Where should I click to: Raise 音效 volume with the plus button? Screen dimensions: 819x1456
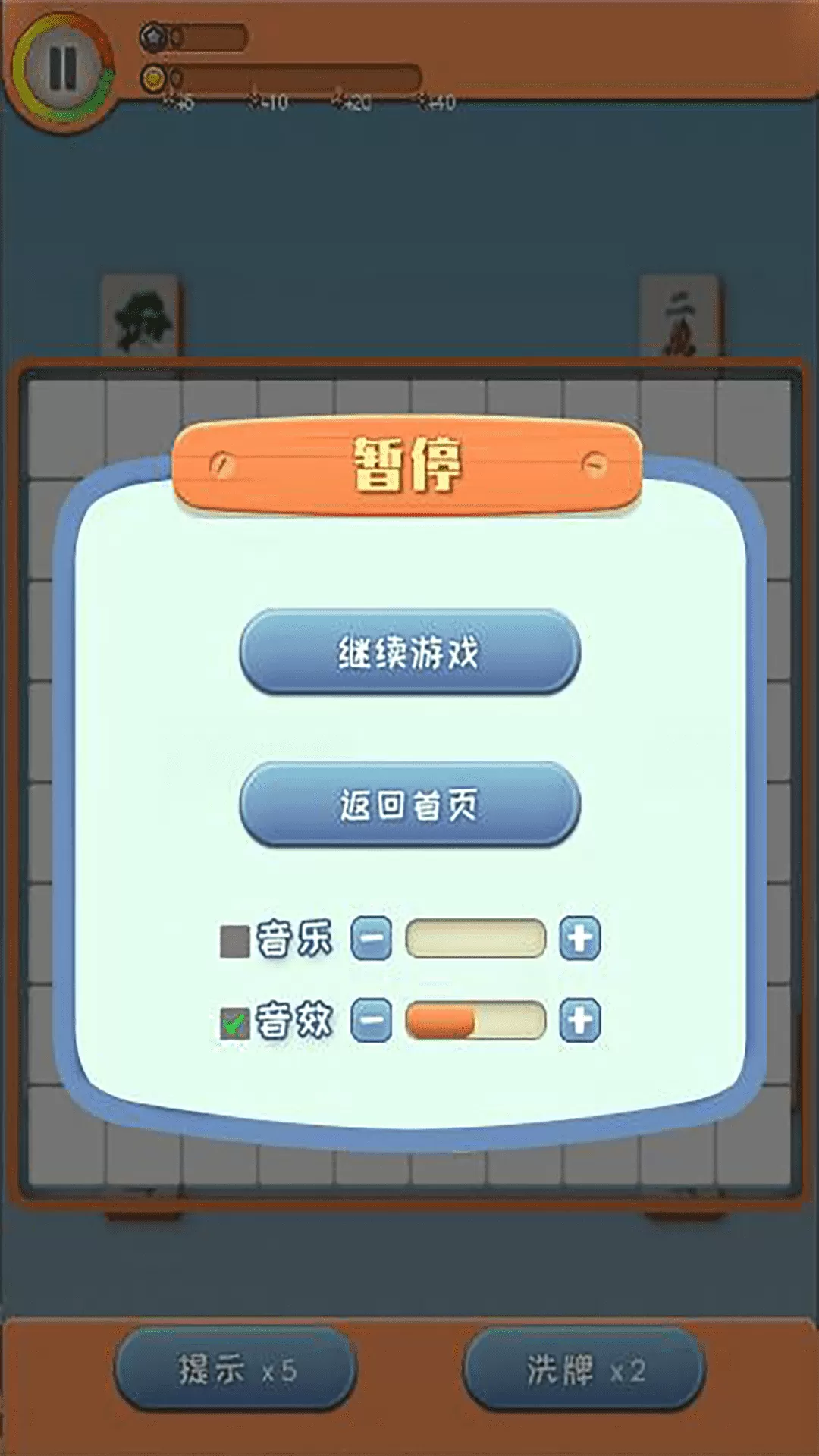pos(579,1021)
